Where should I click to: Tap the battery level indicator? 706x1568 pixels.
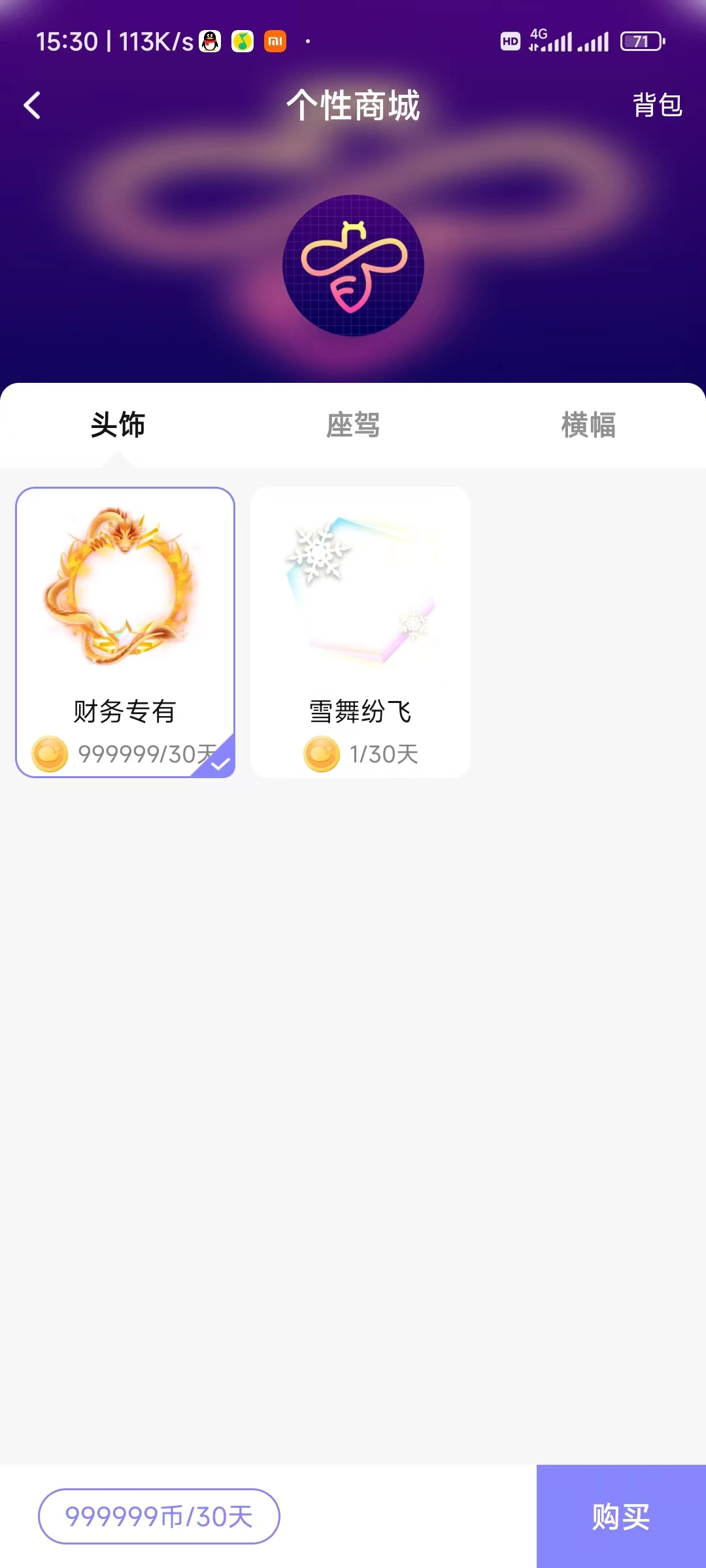pyautogui.click(x=641, y=41)
